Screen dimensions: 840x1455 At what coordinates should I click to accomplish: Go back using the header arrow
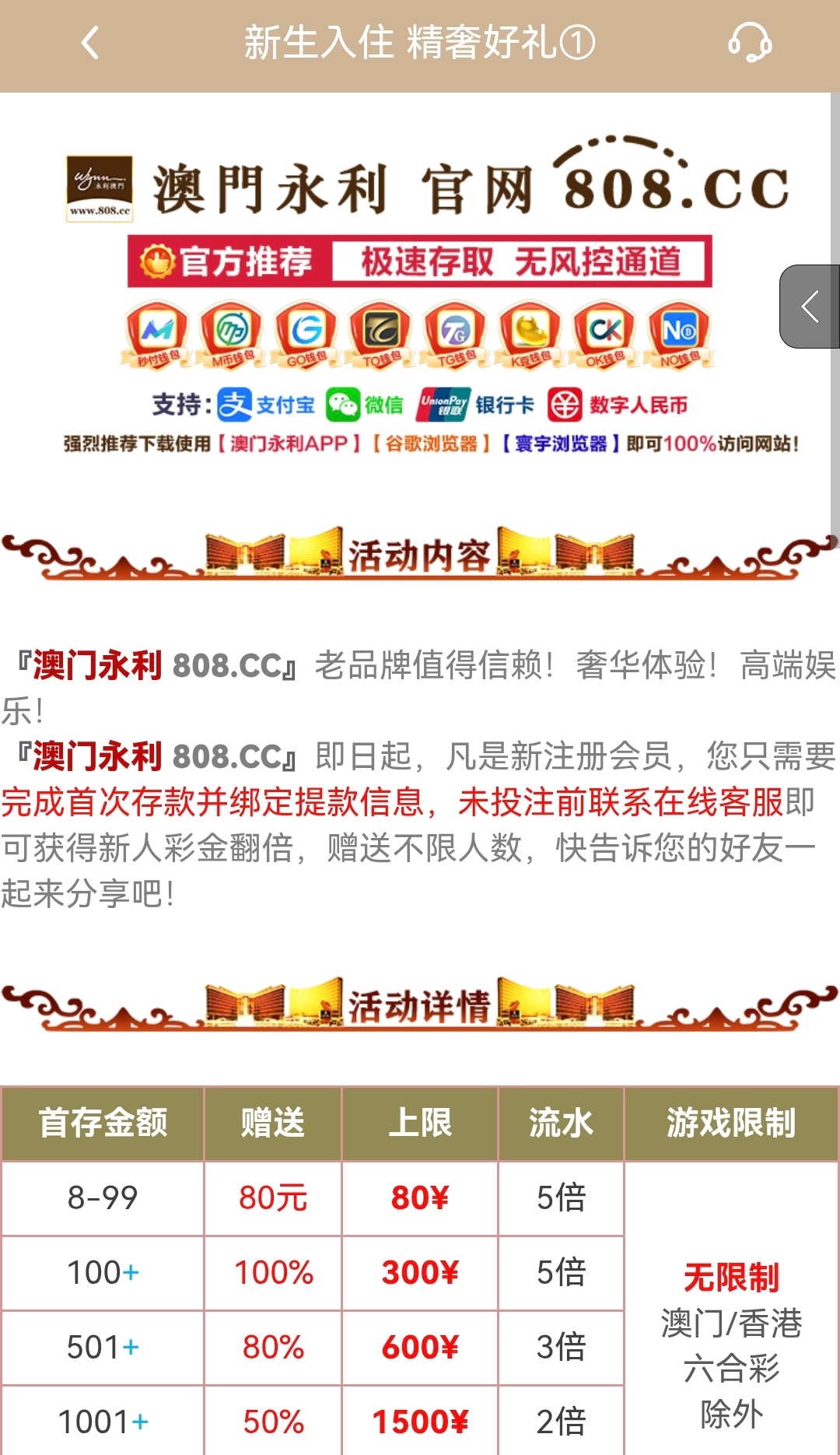point(90,43)
